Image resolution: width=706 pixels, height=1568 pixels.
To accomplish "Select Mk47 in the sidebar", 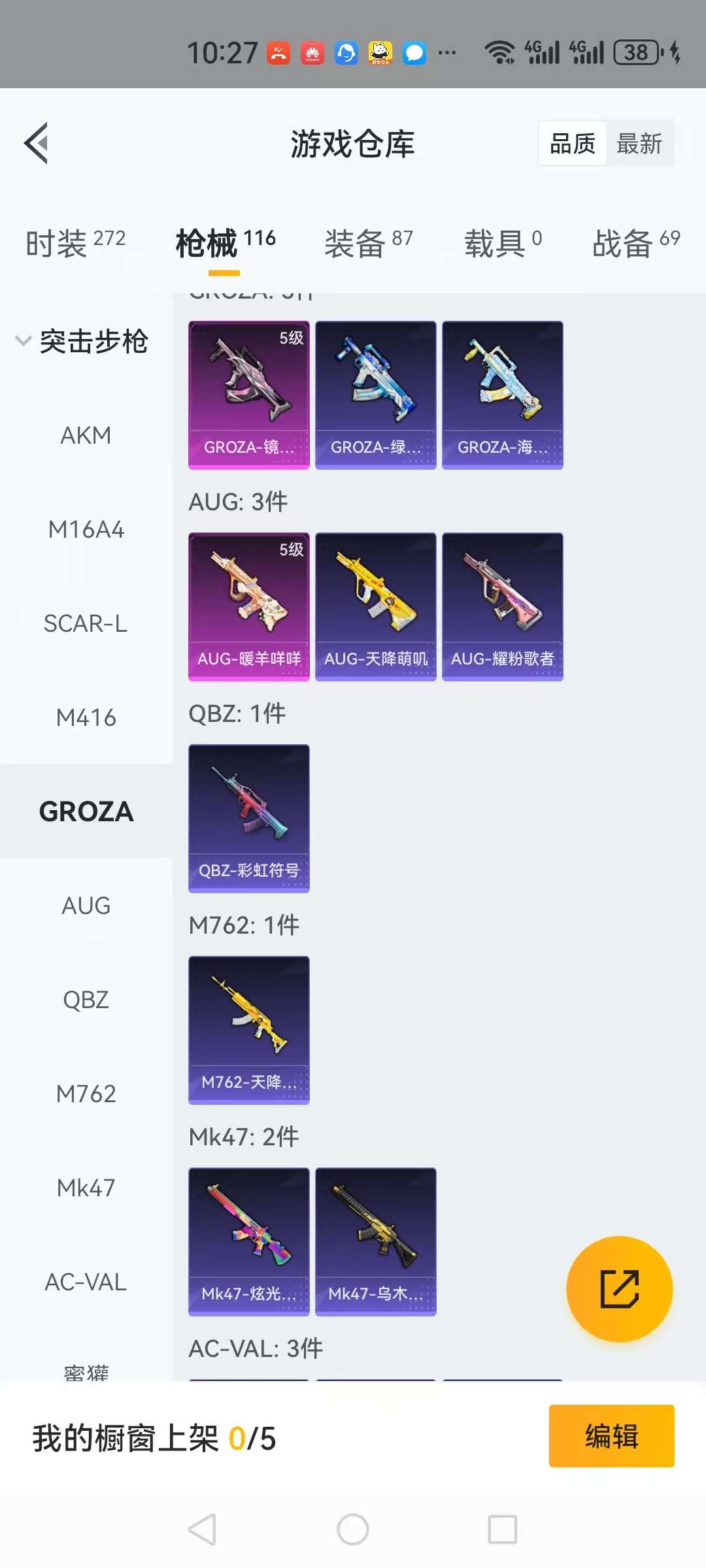I will tap(86, 1188).
